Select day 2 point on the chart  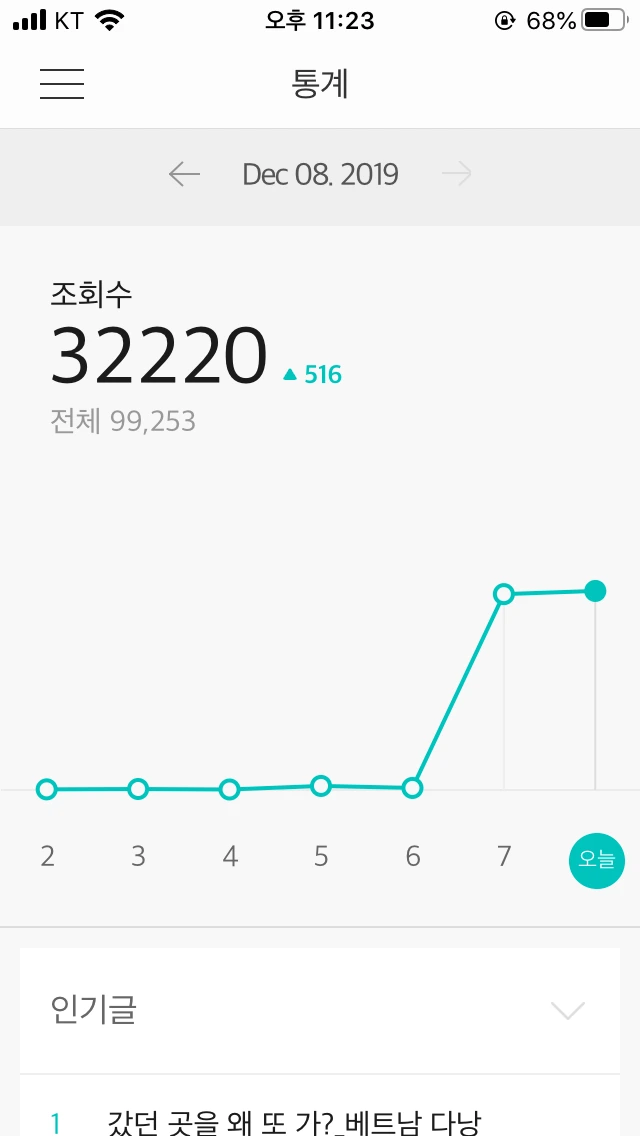pyautogui.click(x=46, y=789)
